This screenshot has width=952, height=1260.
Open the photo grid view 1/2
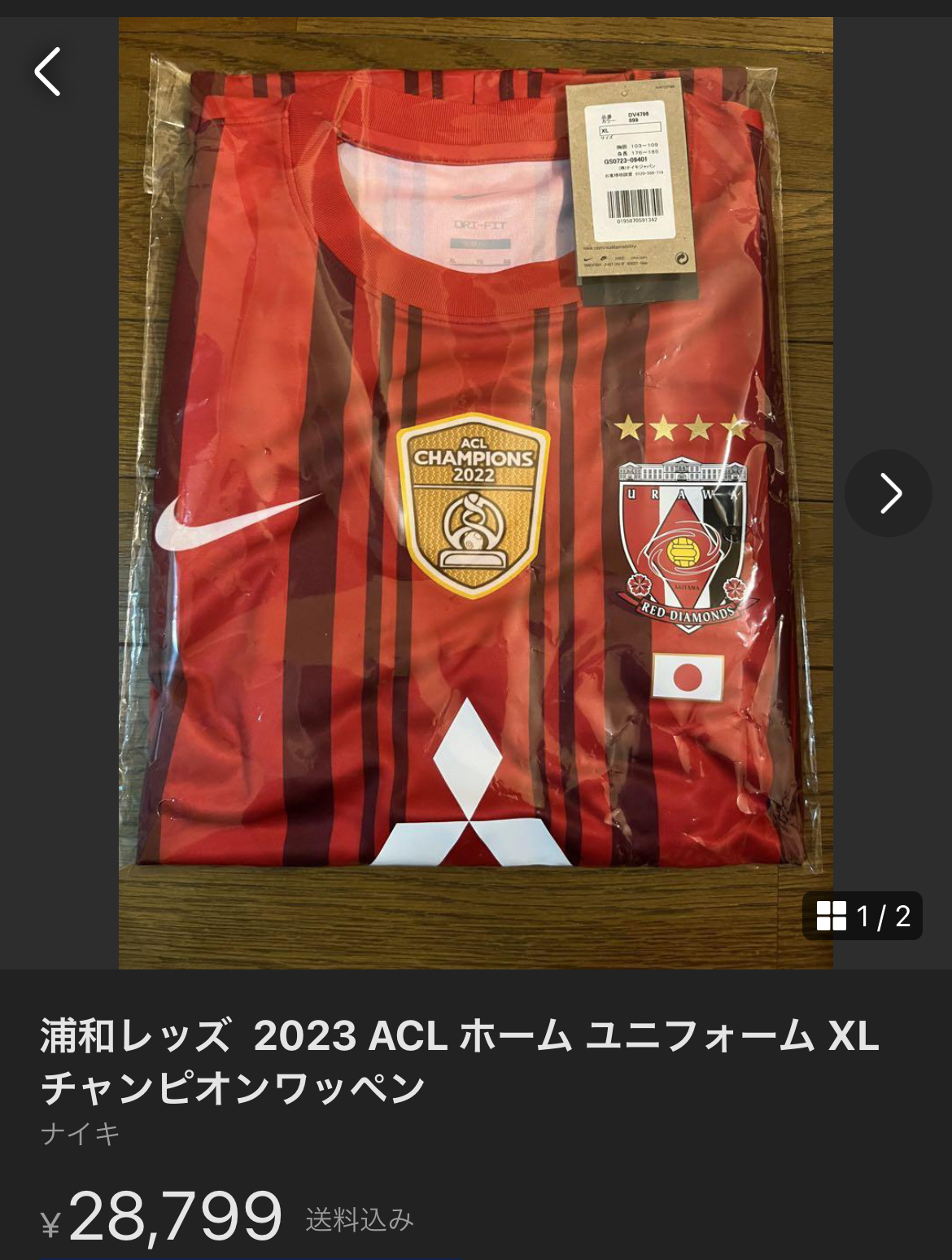tap(862, 917)
